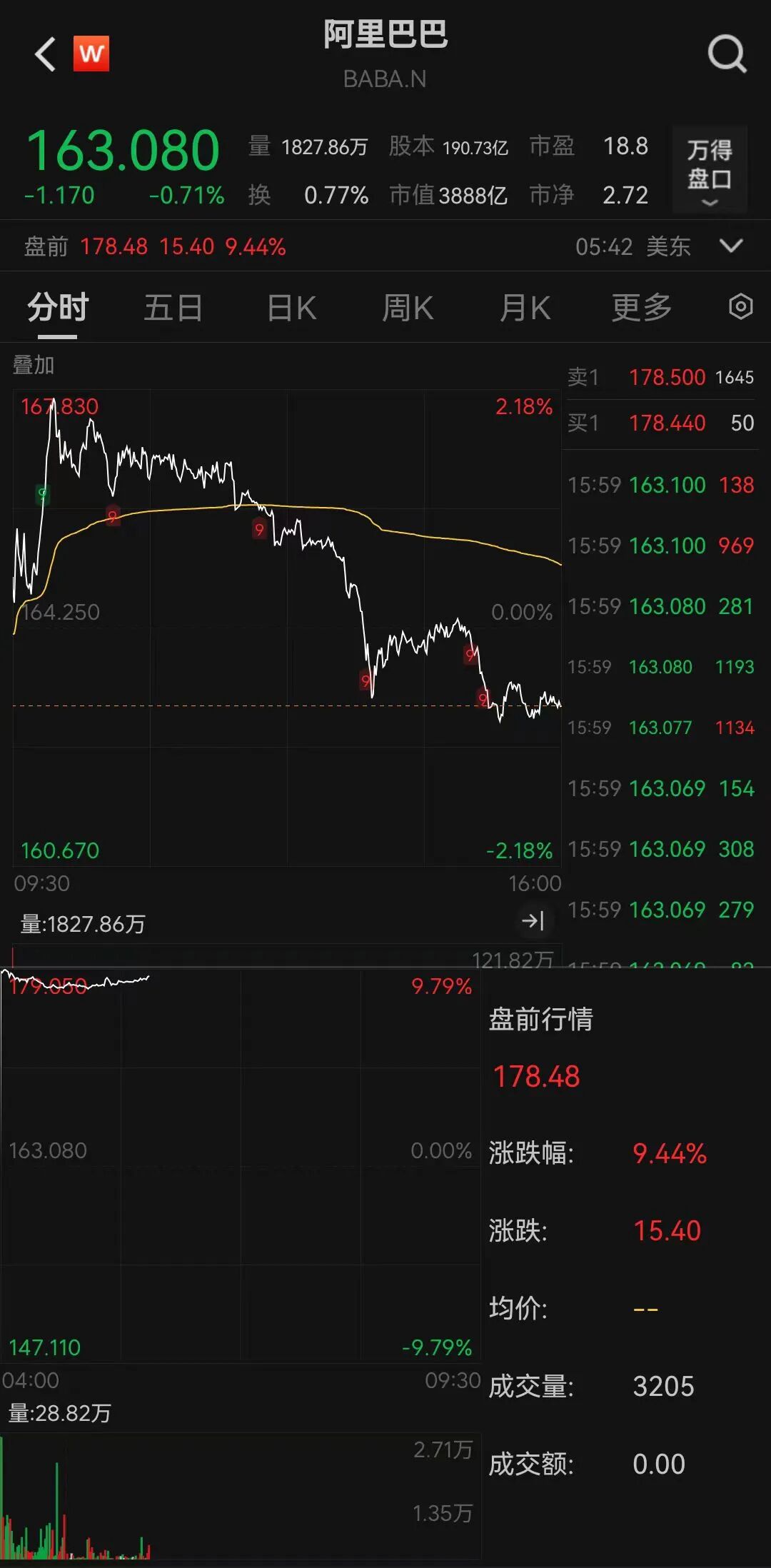This screenshot has width=771, height=1568.
Task: Switch to the 五日 chart tab
Action: pos(173,308)
